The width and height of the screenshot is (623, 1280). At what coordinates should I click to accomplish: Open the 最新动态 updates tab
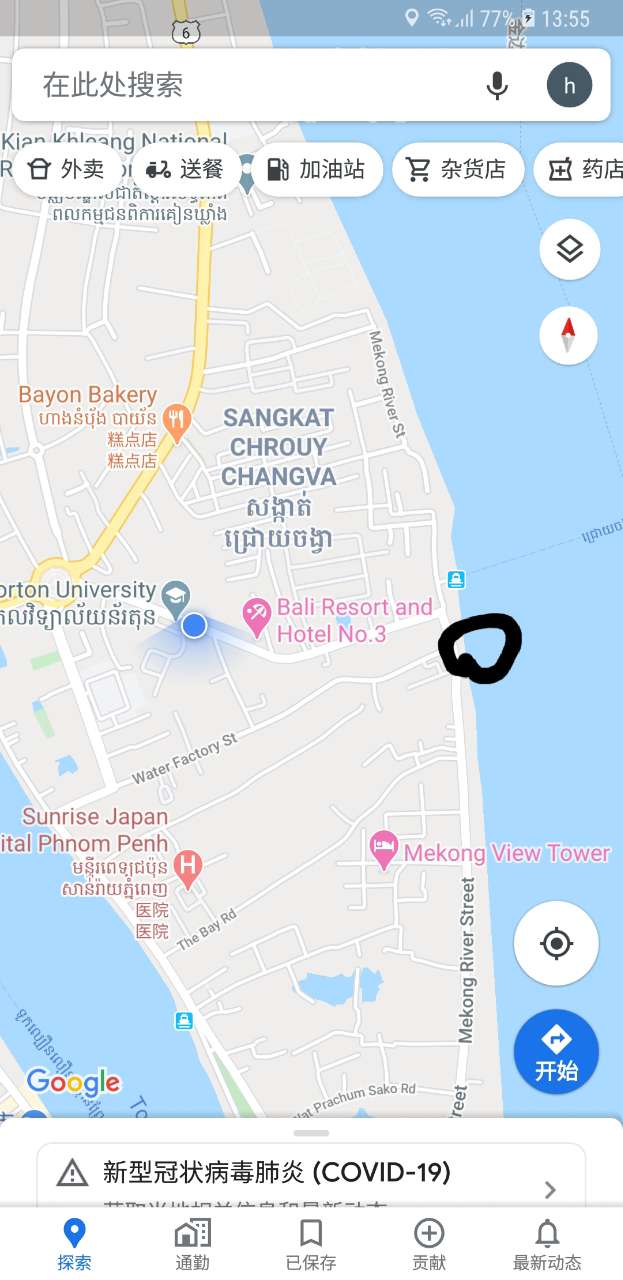(x=547, y=1243)
